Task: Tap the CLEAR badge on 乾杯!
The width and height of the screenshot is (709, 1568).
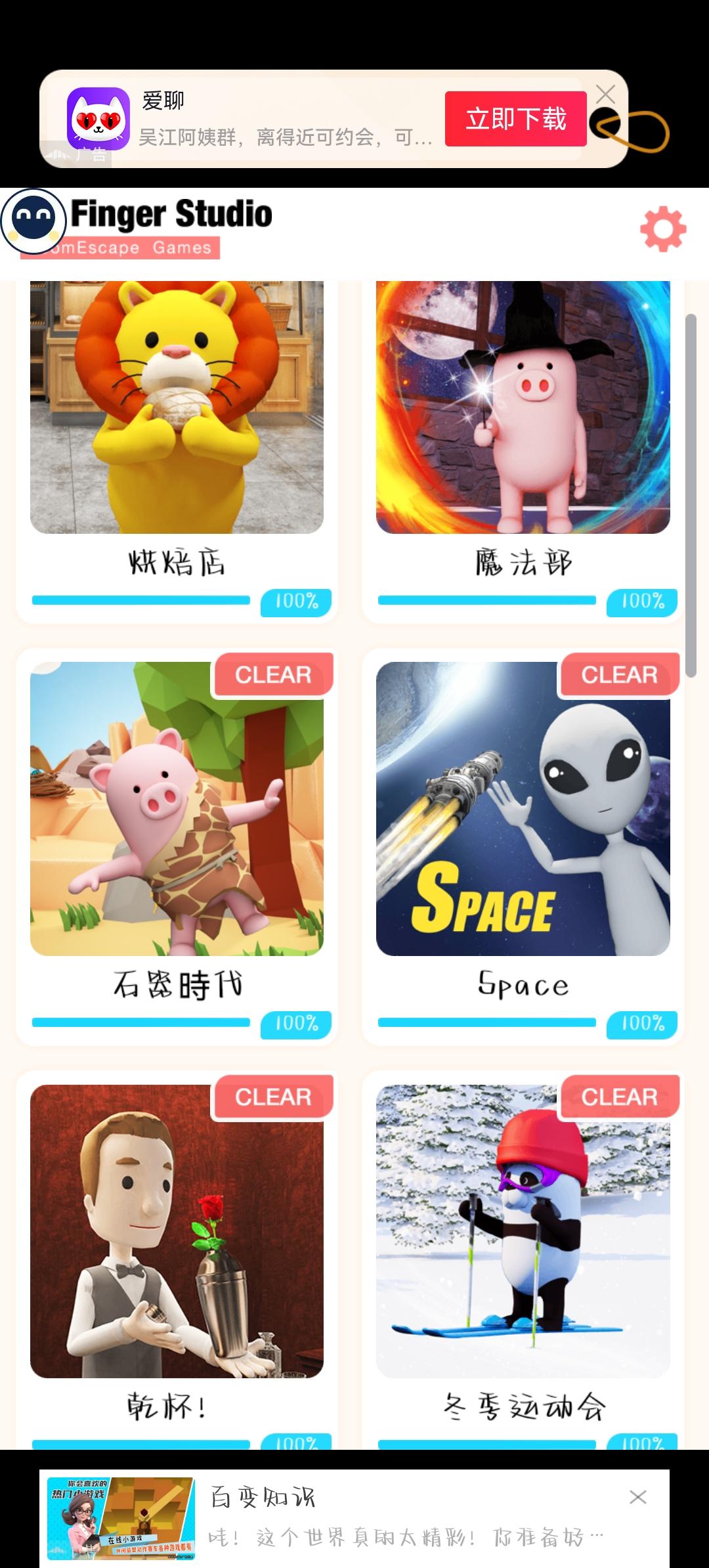Action: pyautogui.click(x=274, y=1097)
